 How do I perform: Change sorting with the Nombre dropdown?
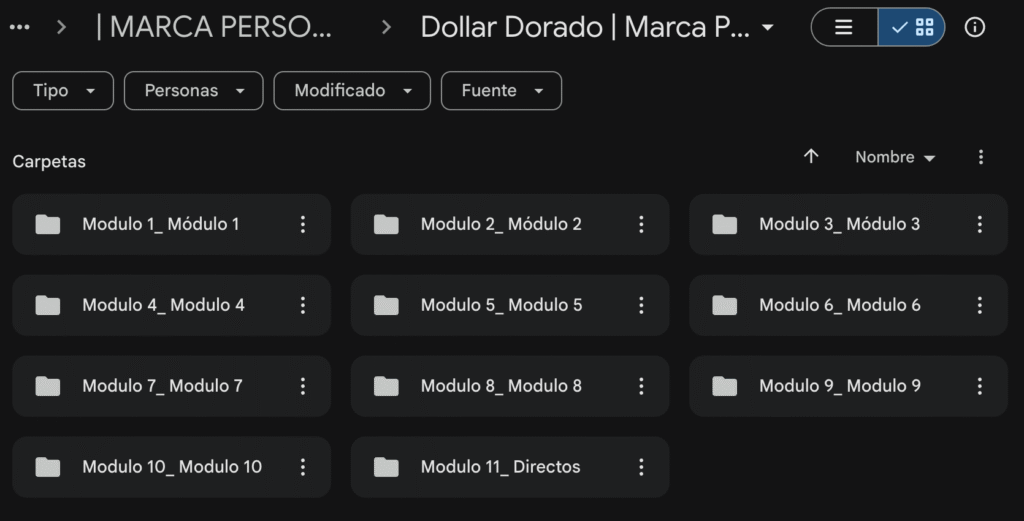tap(894, 157)
